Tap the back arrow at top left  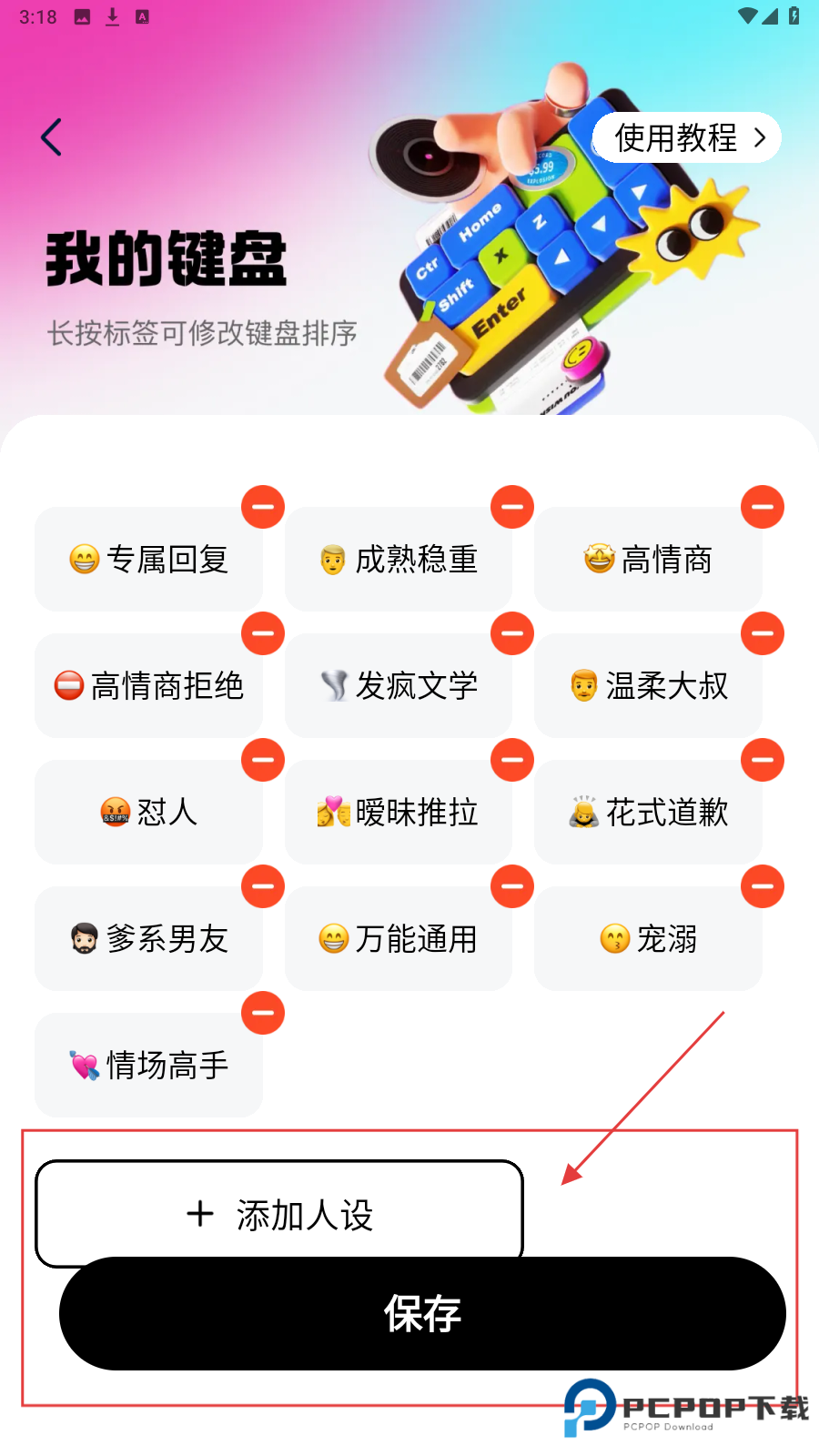[50, 137]
